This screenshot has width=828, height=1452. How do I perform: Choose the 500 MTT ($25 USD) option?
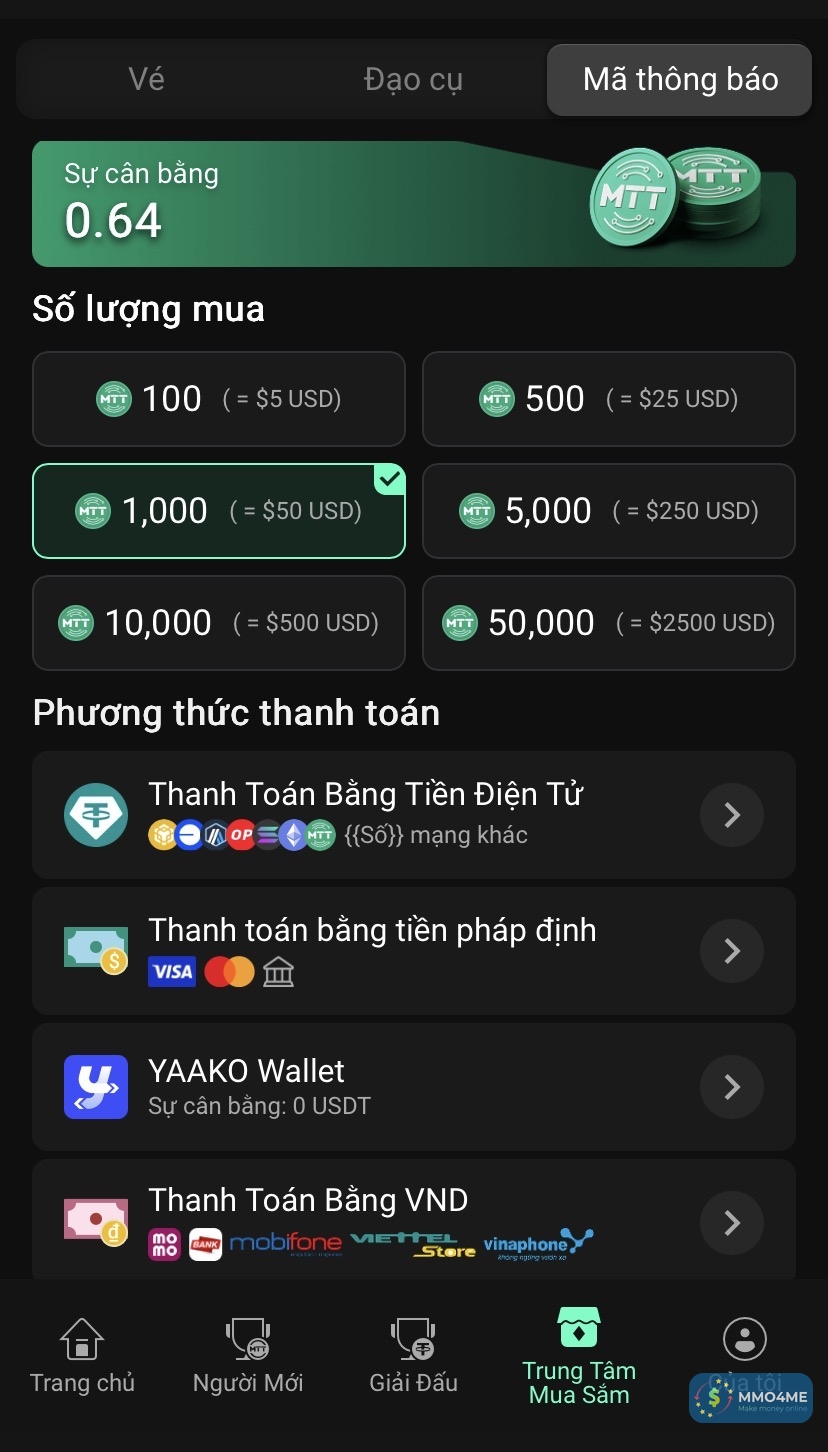point(608,399)
